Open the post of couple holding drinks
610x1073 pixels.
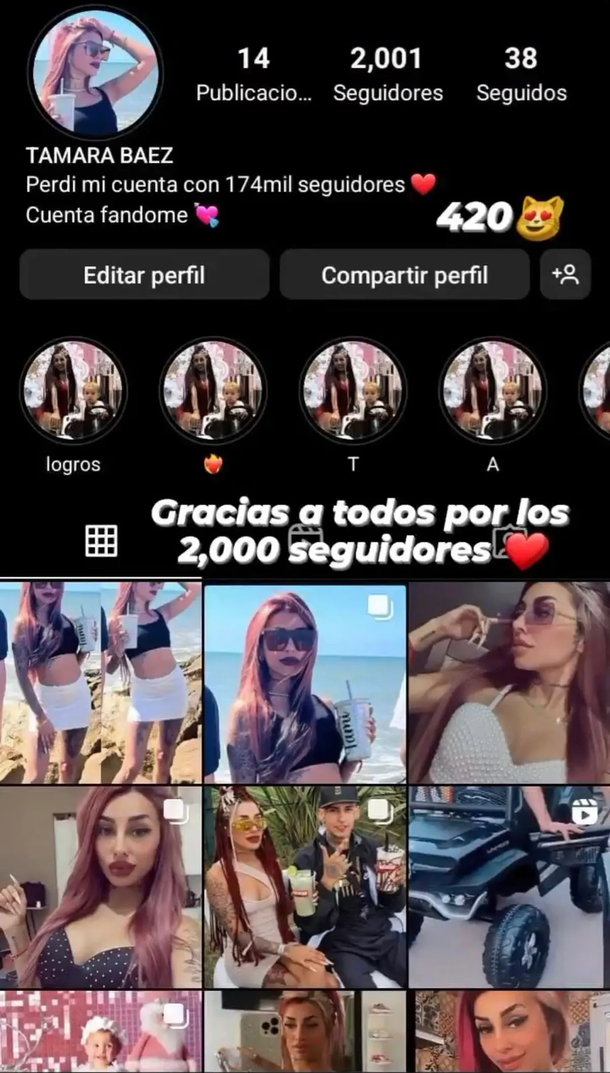pyautogui.click(x=304, y=887)
